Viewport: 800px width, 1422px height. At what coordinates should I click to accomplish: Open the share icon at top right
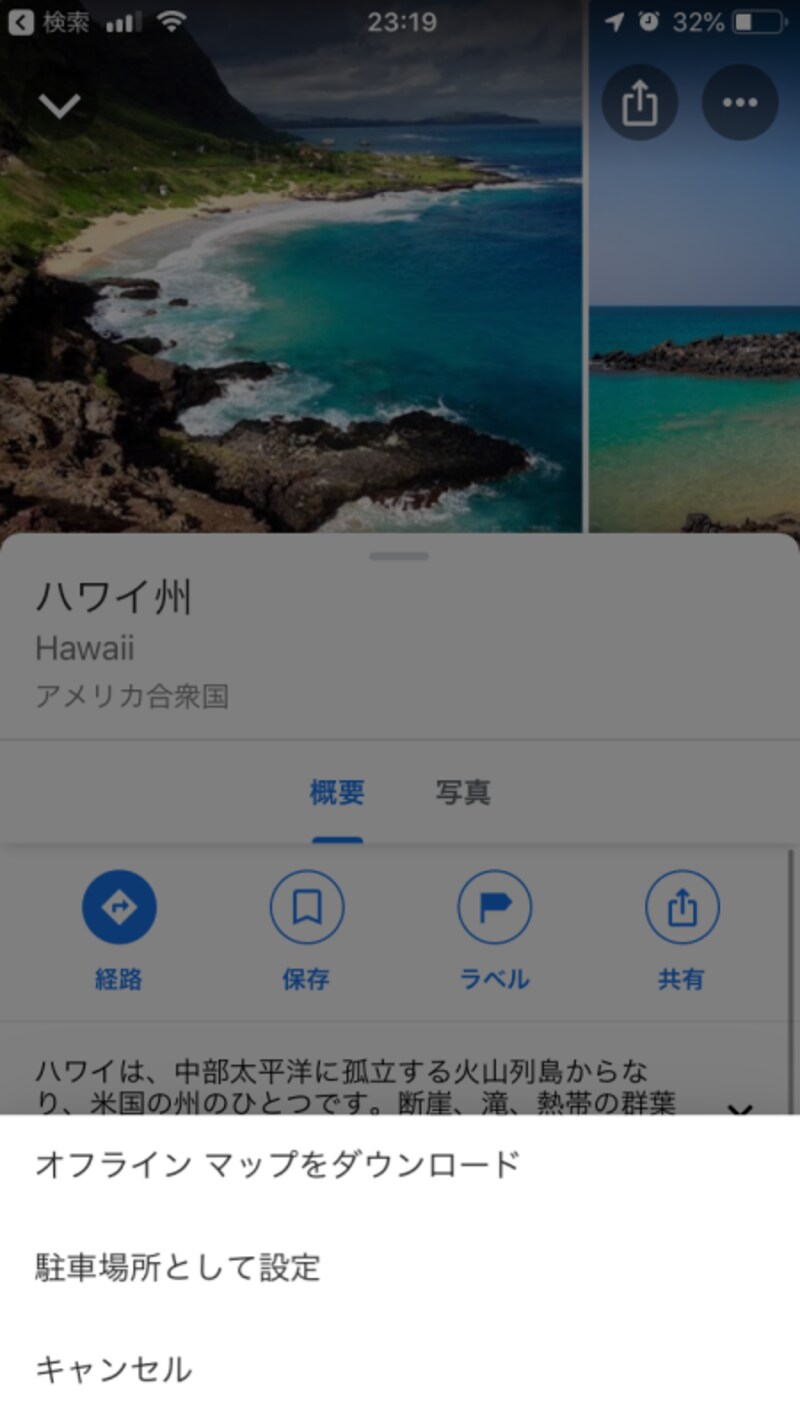pos(640,102)
